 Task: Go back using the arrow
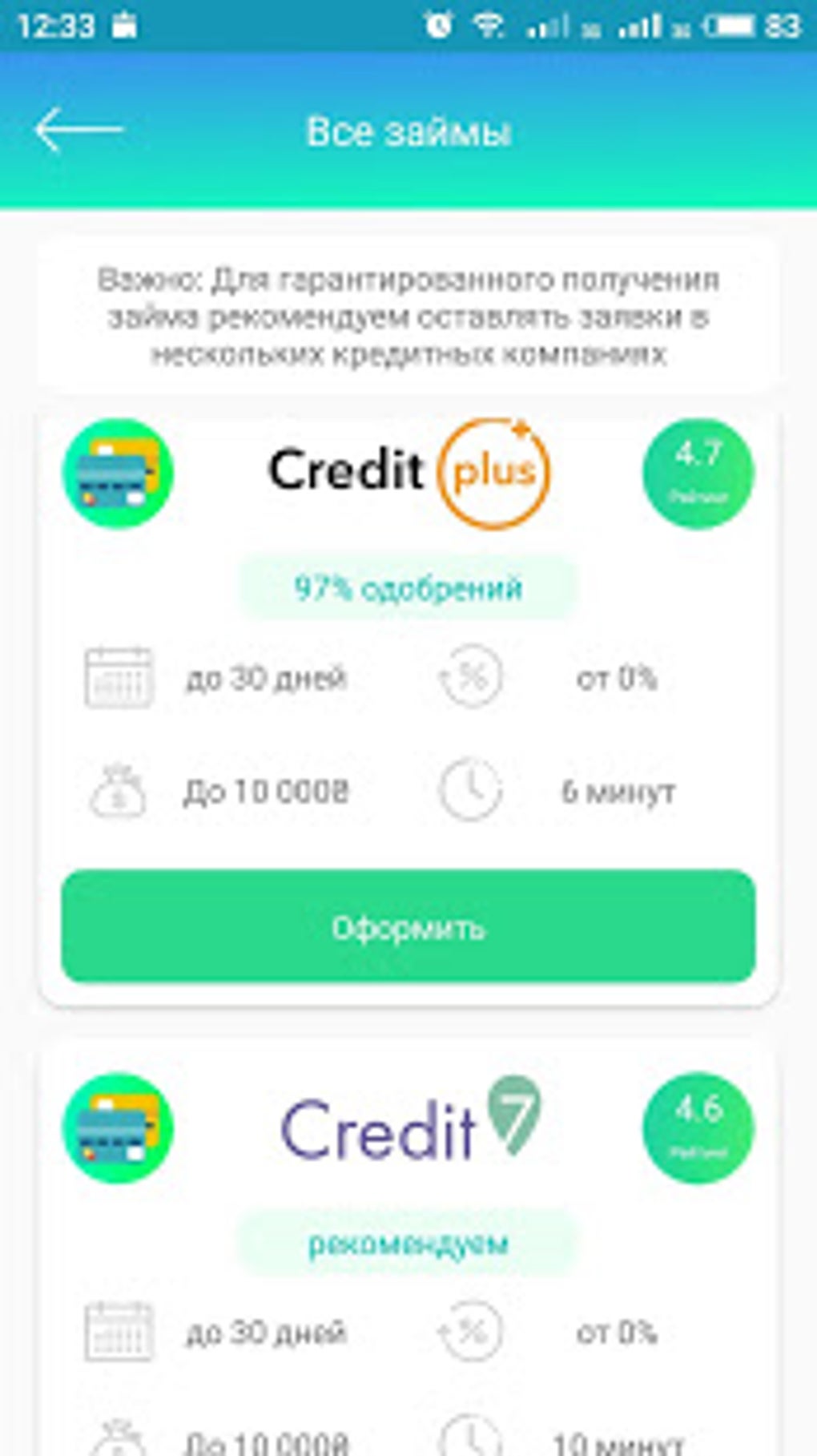[78, 130]
